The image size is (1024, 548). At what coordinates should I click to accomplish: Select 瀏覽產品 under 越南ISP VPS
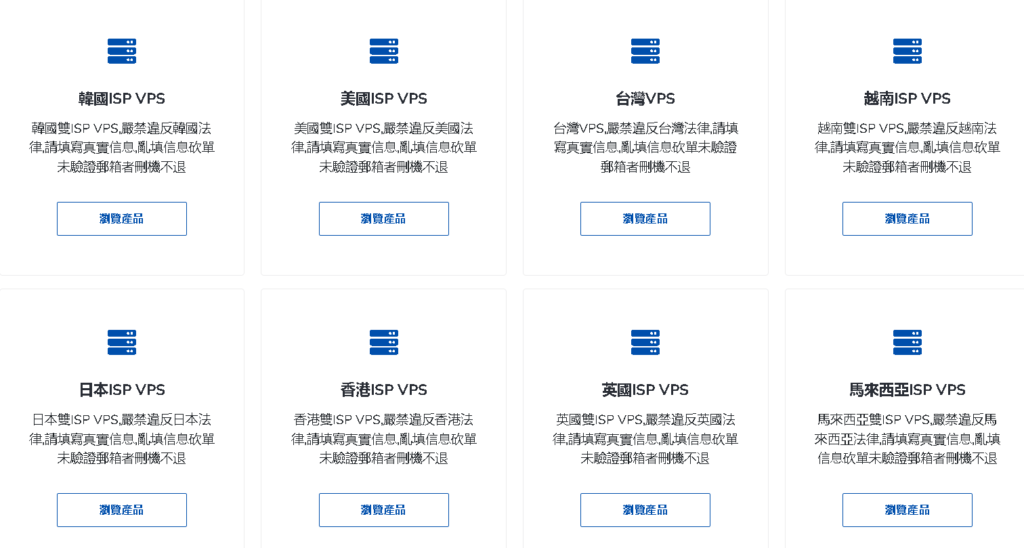point(907,219)
